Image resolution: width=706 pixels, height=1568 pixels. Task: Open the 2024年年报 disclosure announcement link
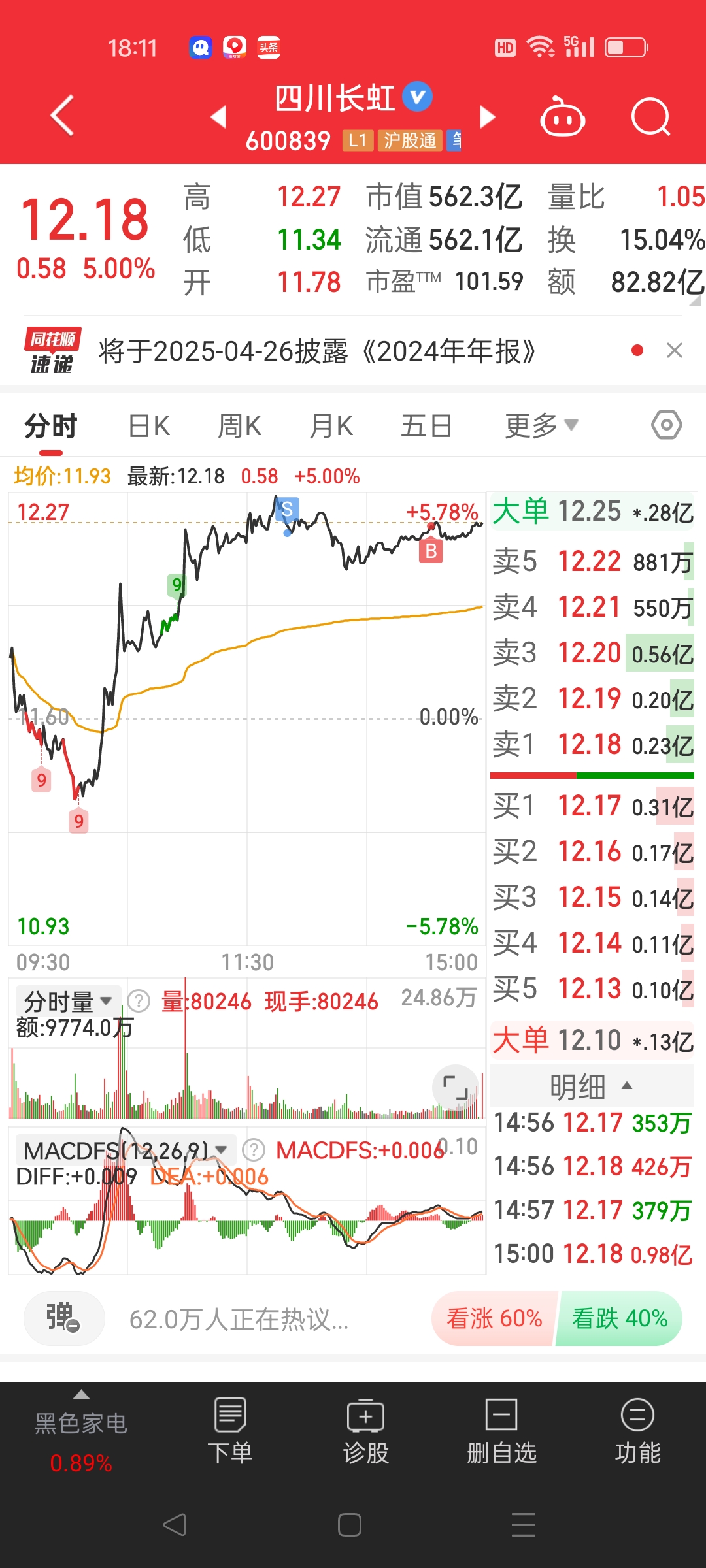pyautogui.click(x=316, y=351)
